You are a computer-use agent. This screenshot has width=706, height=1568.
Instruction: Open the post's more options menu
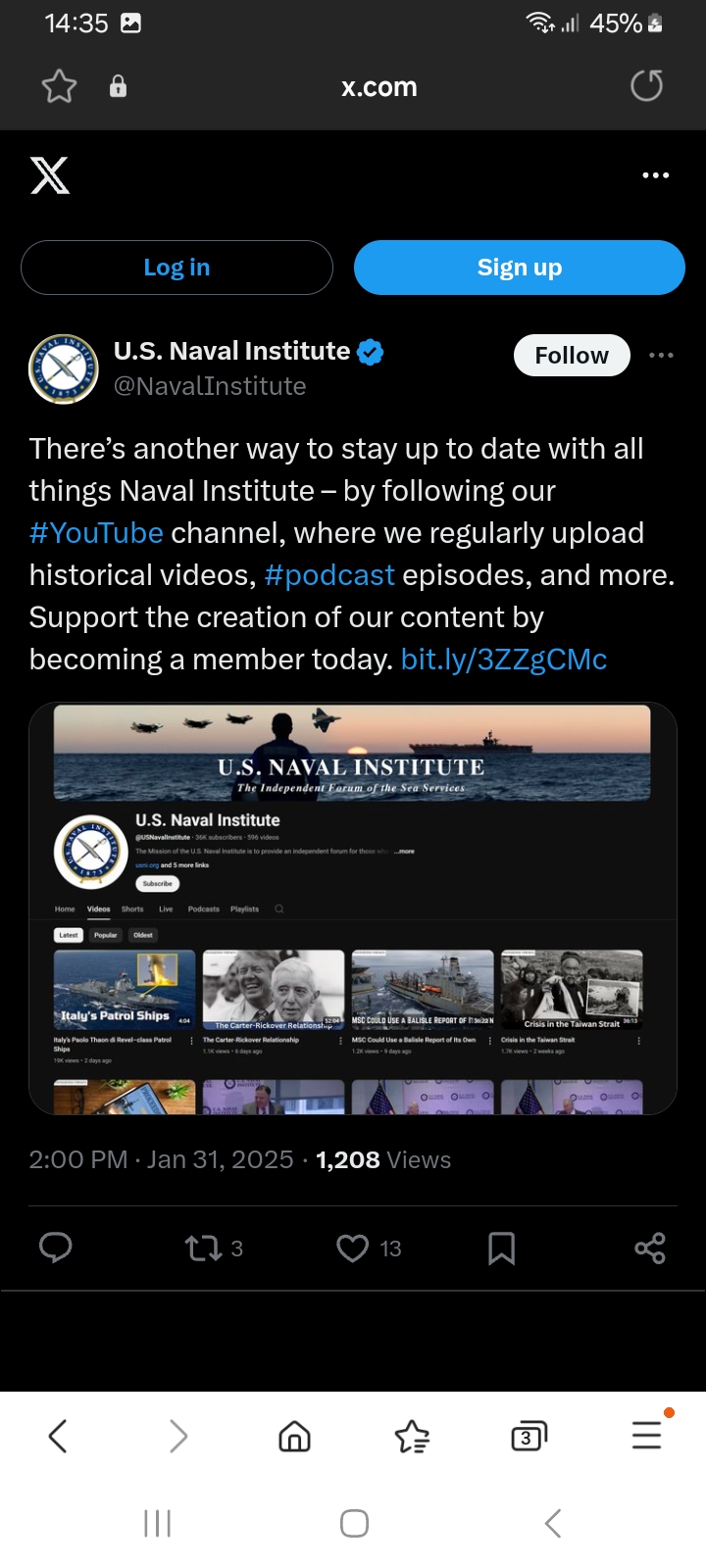coord(661,355)
